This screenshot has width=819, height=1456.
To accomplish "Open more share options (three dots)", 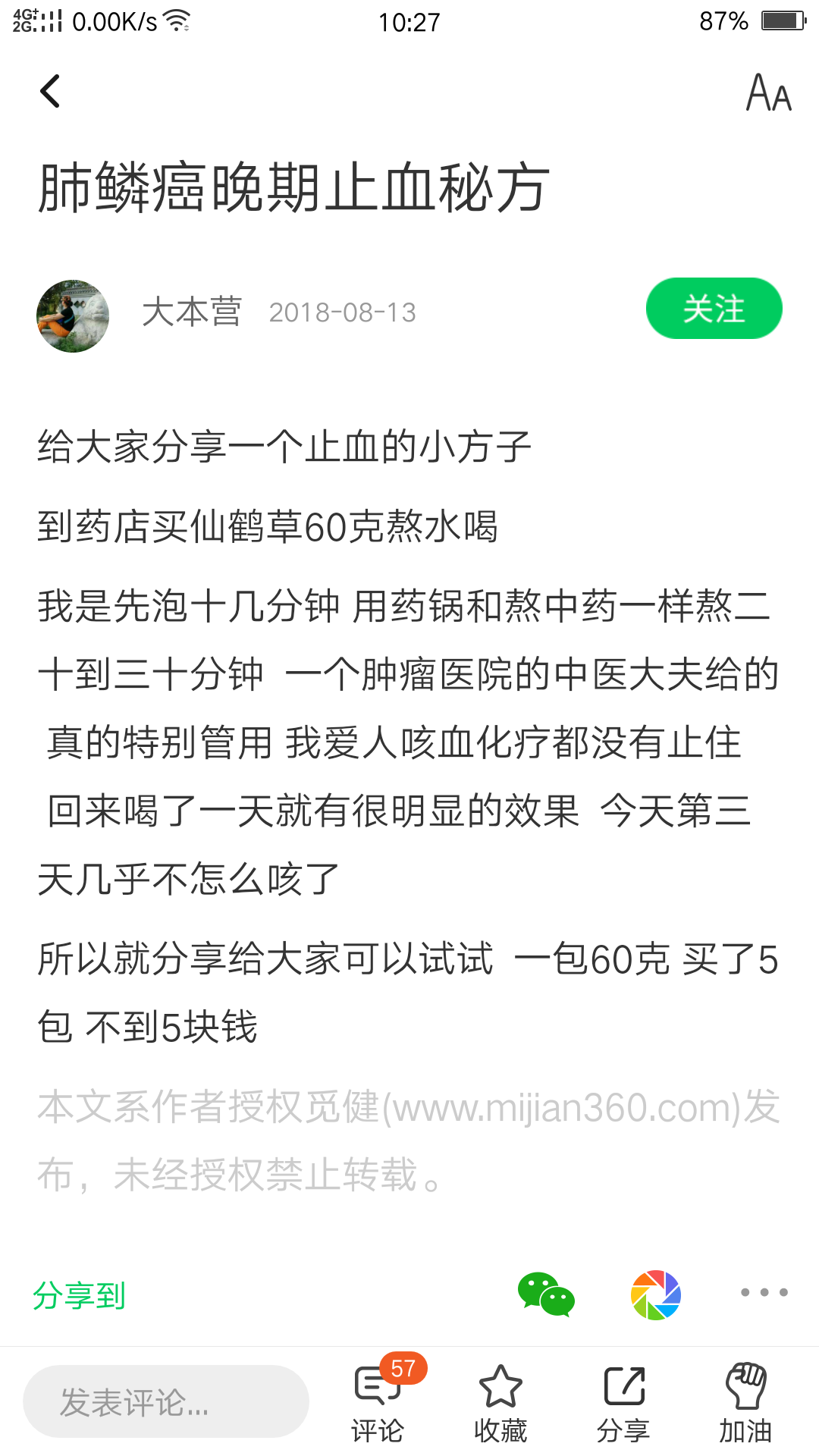I will click(764, 1292).
